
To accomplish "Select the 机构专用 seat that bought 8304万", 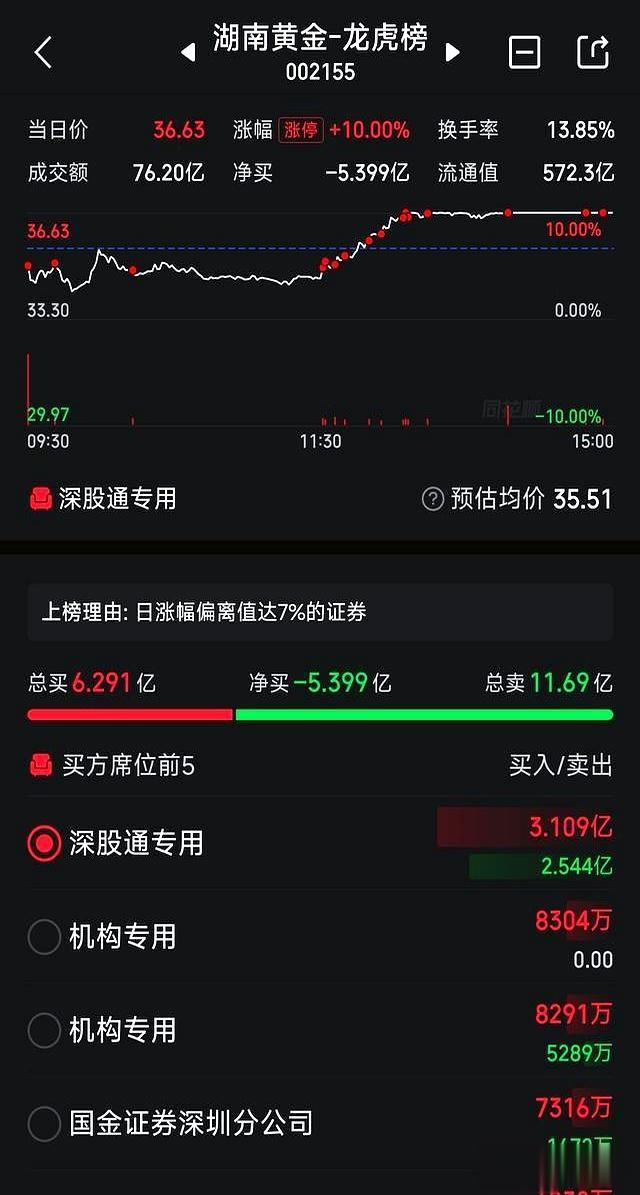I will [44, 937].
